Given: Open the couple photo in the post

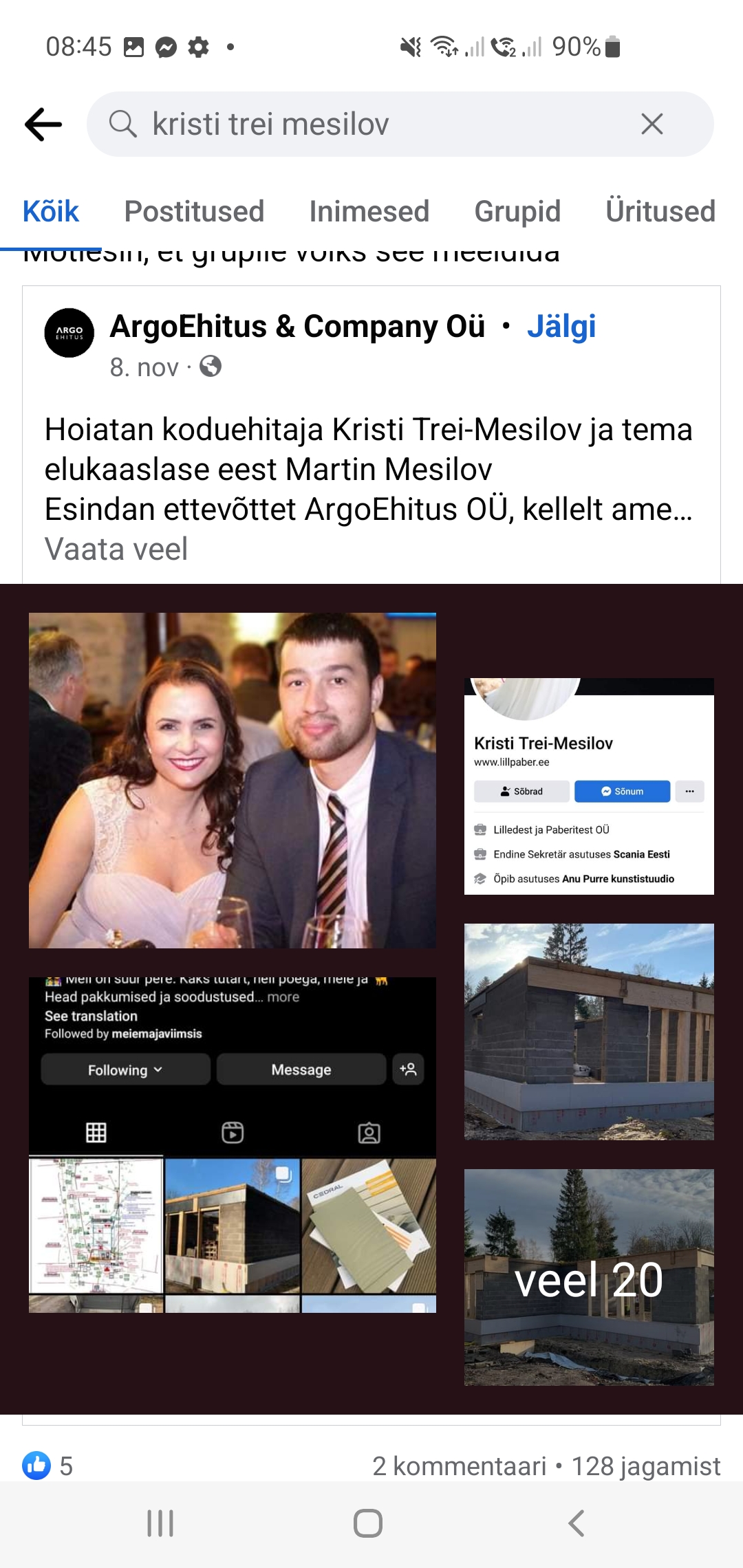Looking at the screenshot, I should pyautogui.click(x=232, y=780).
